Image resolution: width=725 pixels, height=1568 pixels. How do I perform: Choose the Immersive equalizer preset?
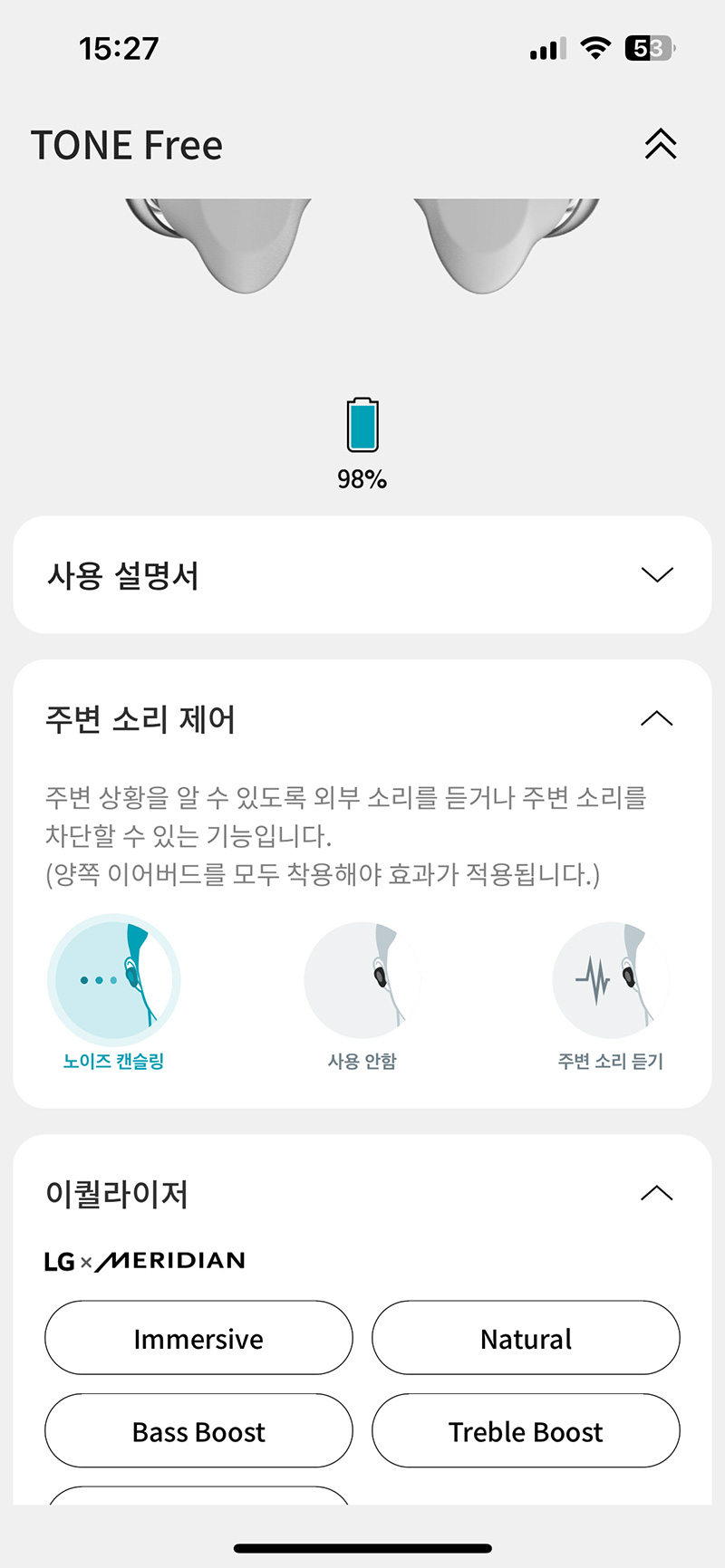pyautogui.click(x=198, y=1338)
